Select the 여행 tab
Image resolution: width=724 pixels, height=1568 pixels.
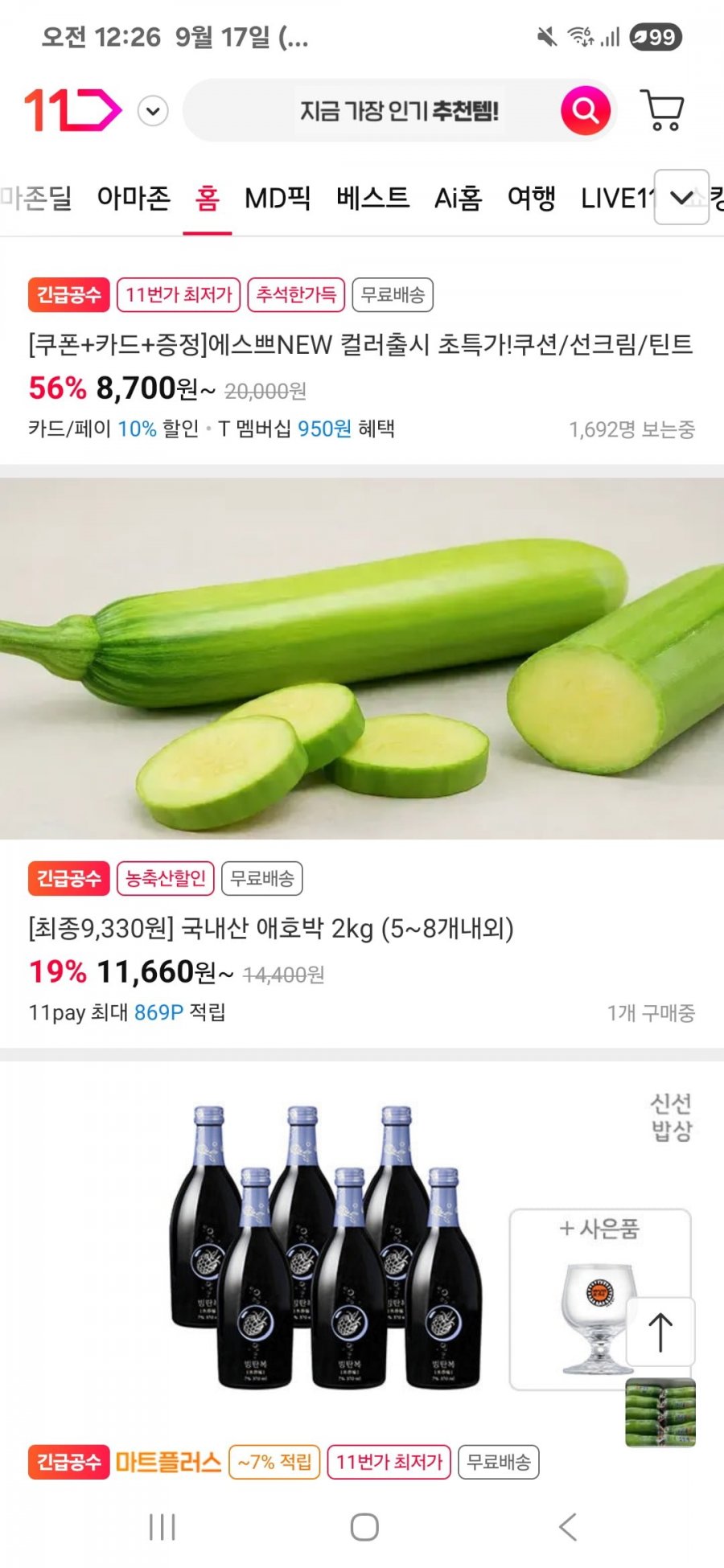pos(531,198)
